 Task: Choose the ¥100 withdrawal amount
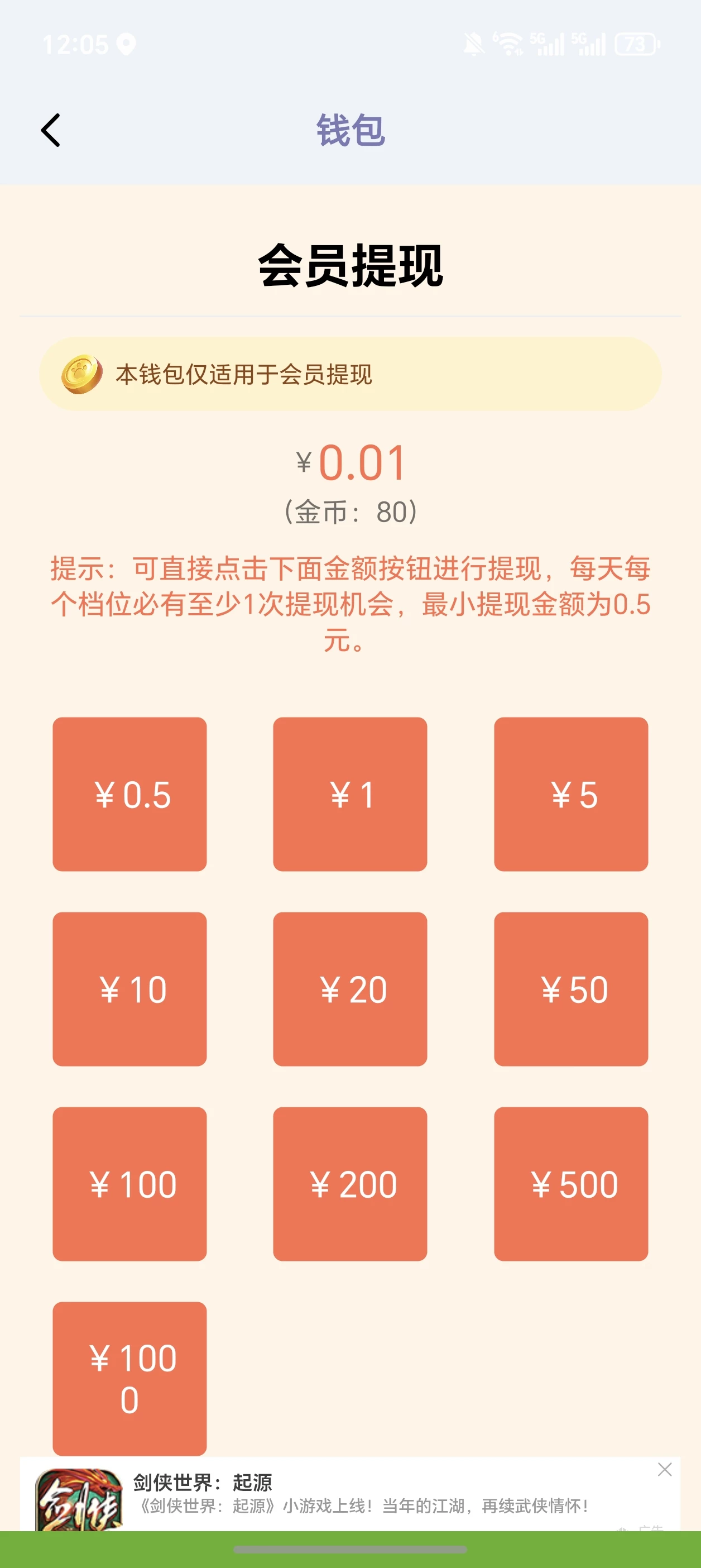point(129,1184)
